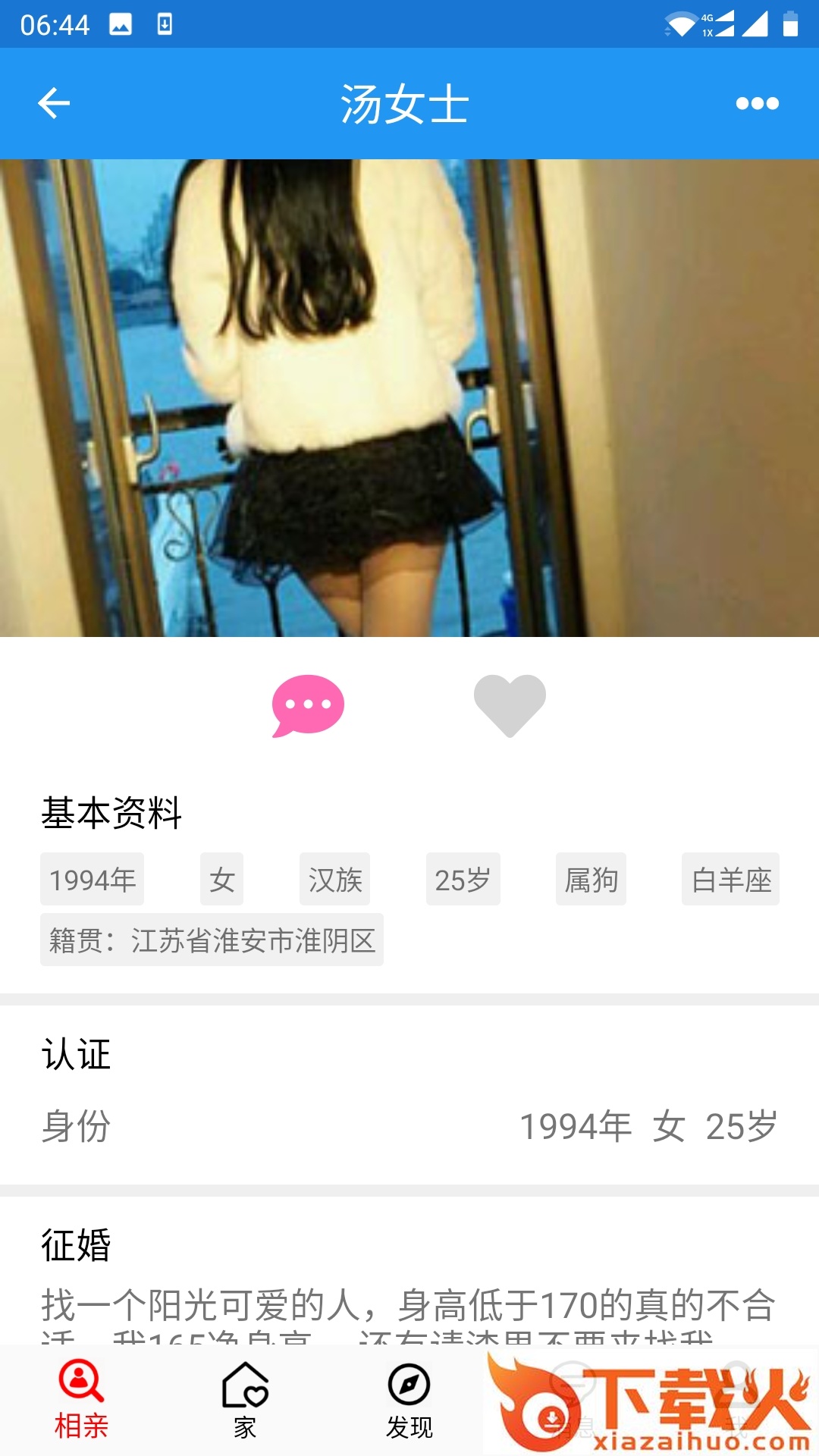Image resolution: width=819 pixels, height=1456 pixels.
Task: View 汤女士's profile photo
Action: [x=409, y=397]
